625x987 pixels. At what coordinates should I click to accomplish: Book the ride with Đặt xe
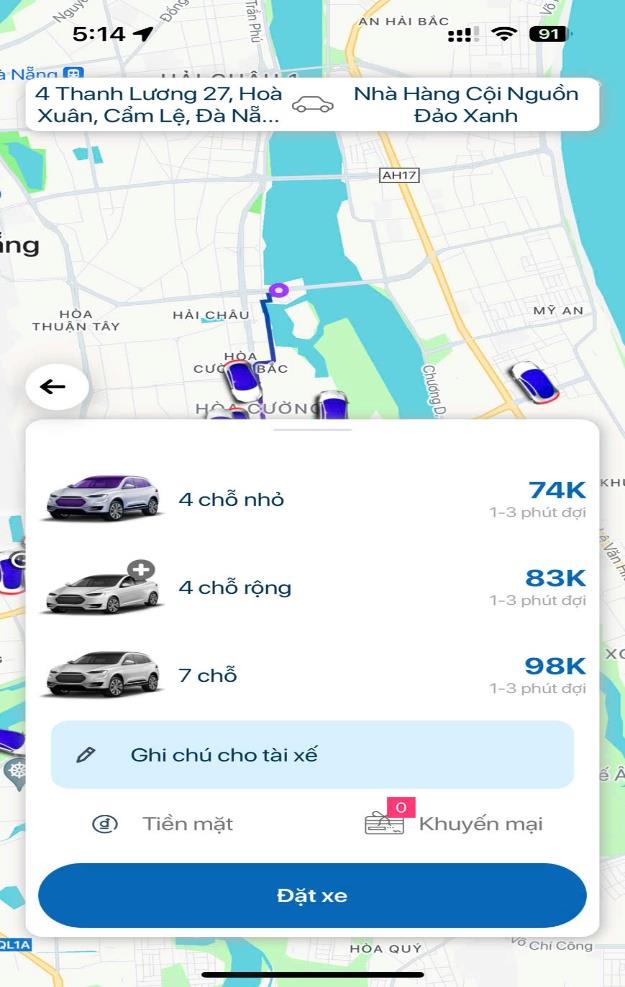(312, 896)
